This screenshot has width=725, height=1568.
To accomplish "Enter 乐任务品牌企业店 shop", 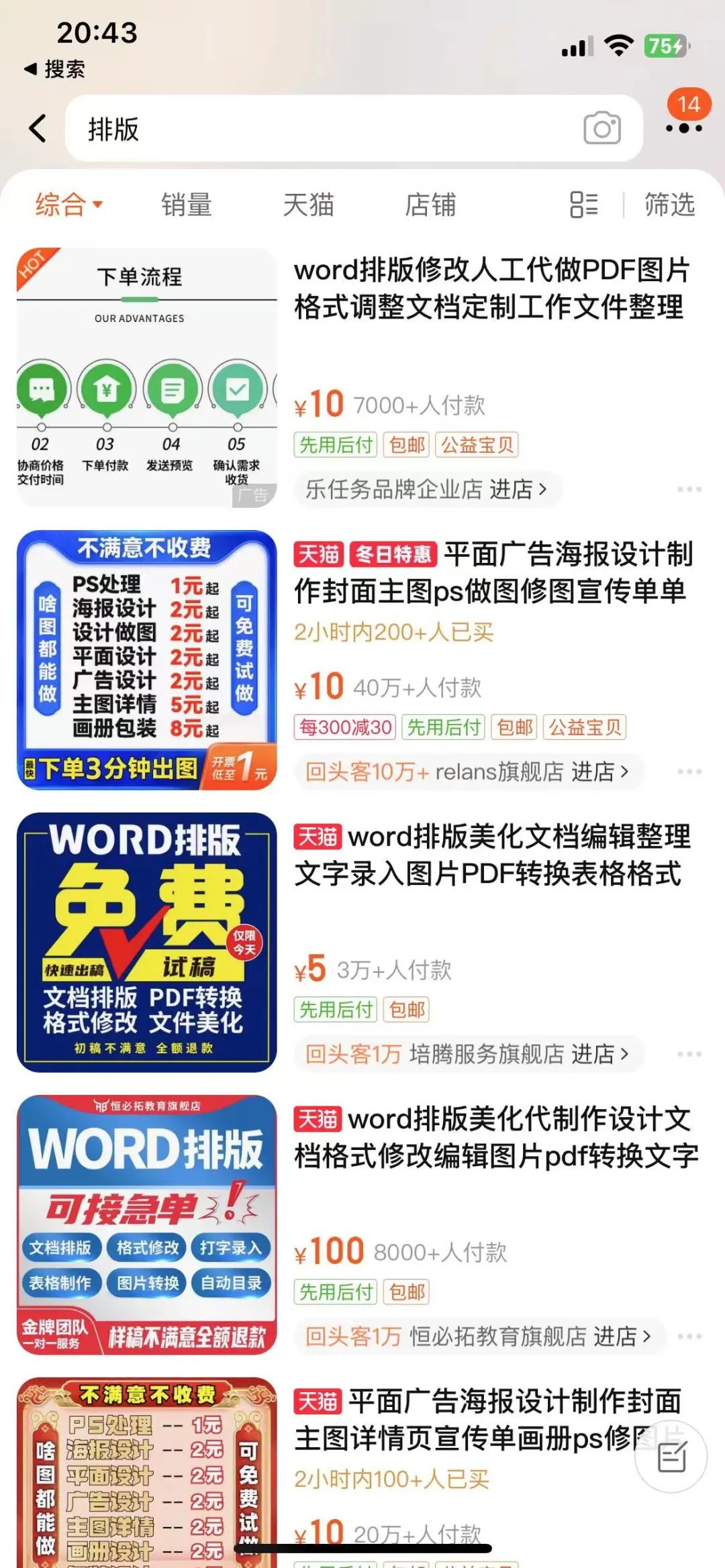I will click(x=427, y=489).
